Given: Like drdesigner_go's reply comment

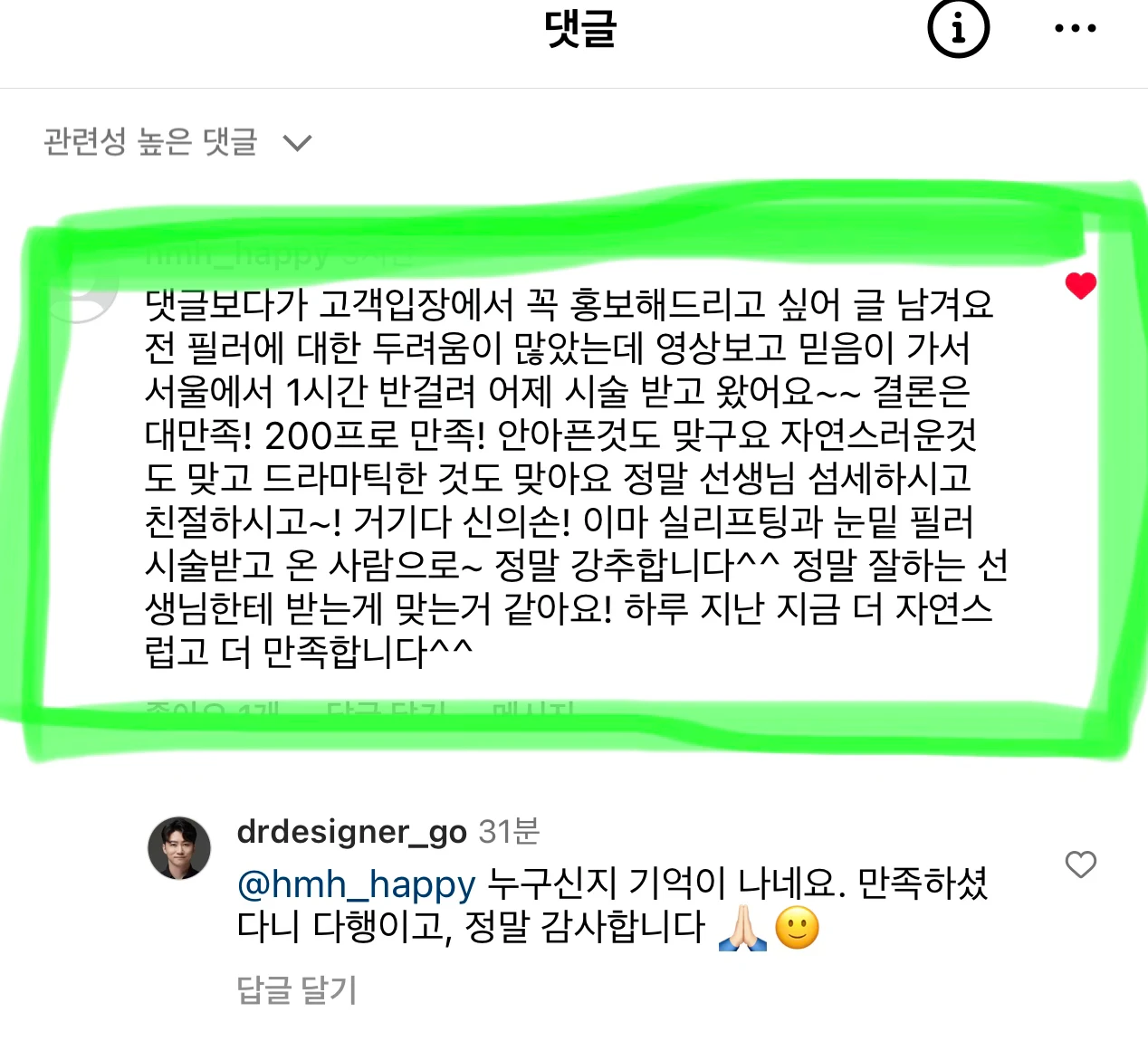Looking at the screenshot, I should point(1080,864).
